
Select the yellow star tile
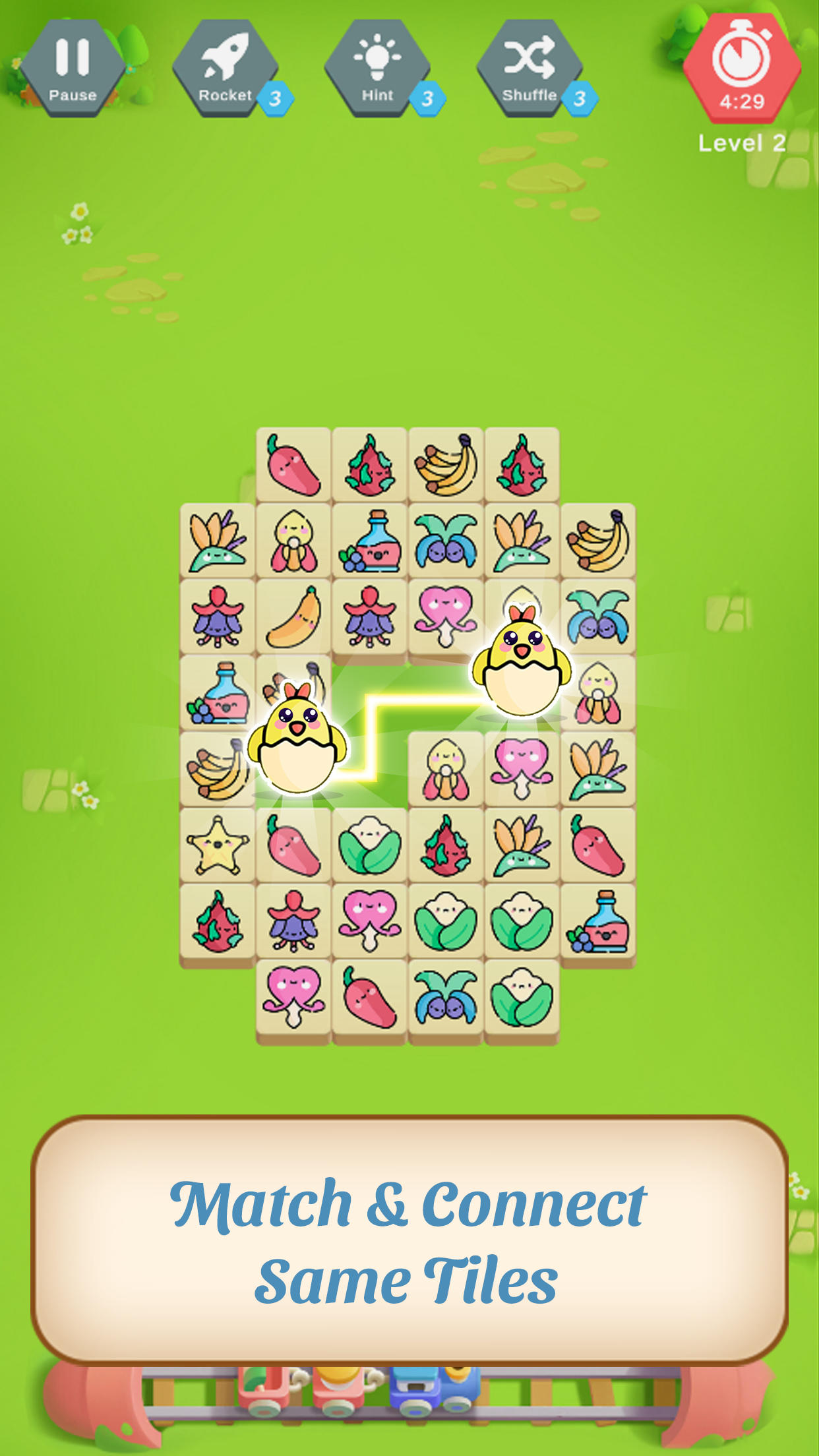(218, 845)
